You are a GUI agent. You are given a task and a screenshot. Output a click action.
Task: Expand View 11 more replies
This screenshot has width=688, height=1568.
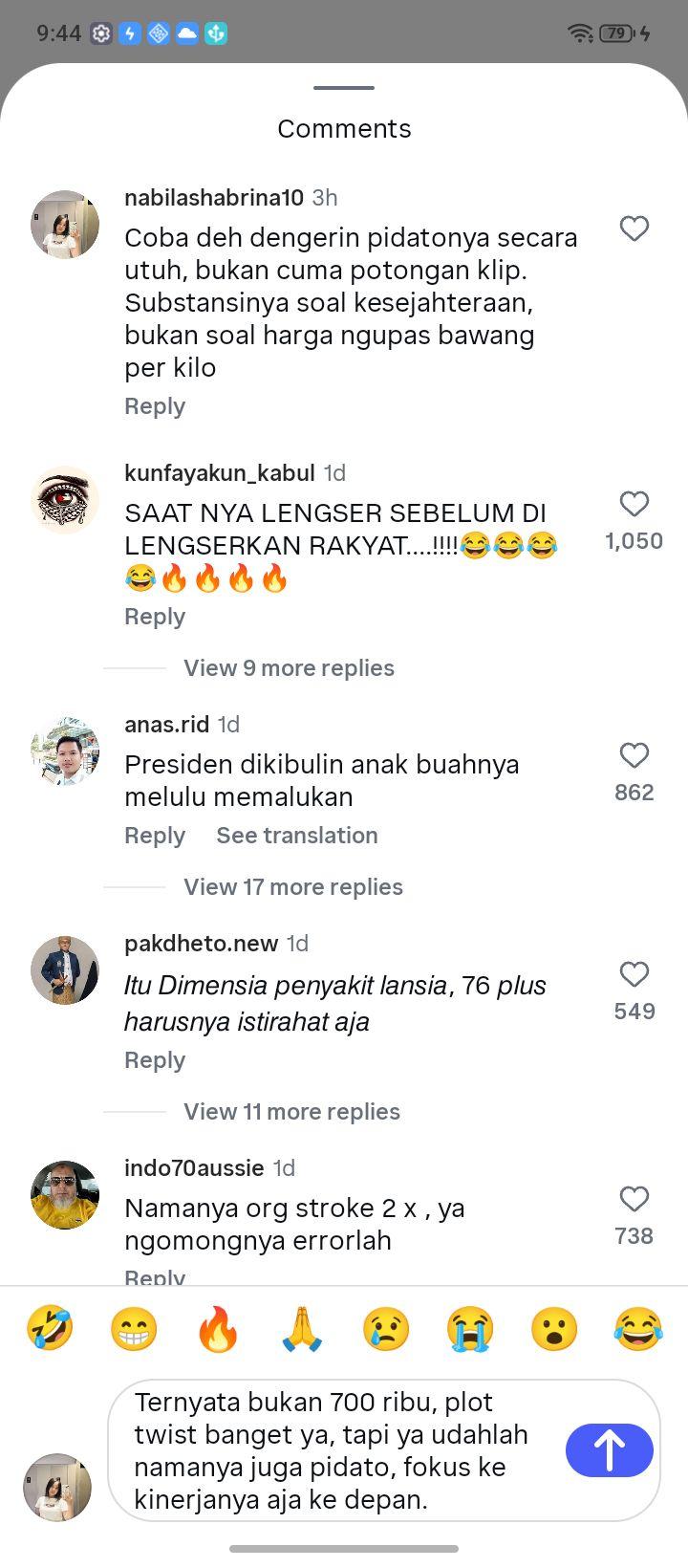pos(291,1112)
